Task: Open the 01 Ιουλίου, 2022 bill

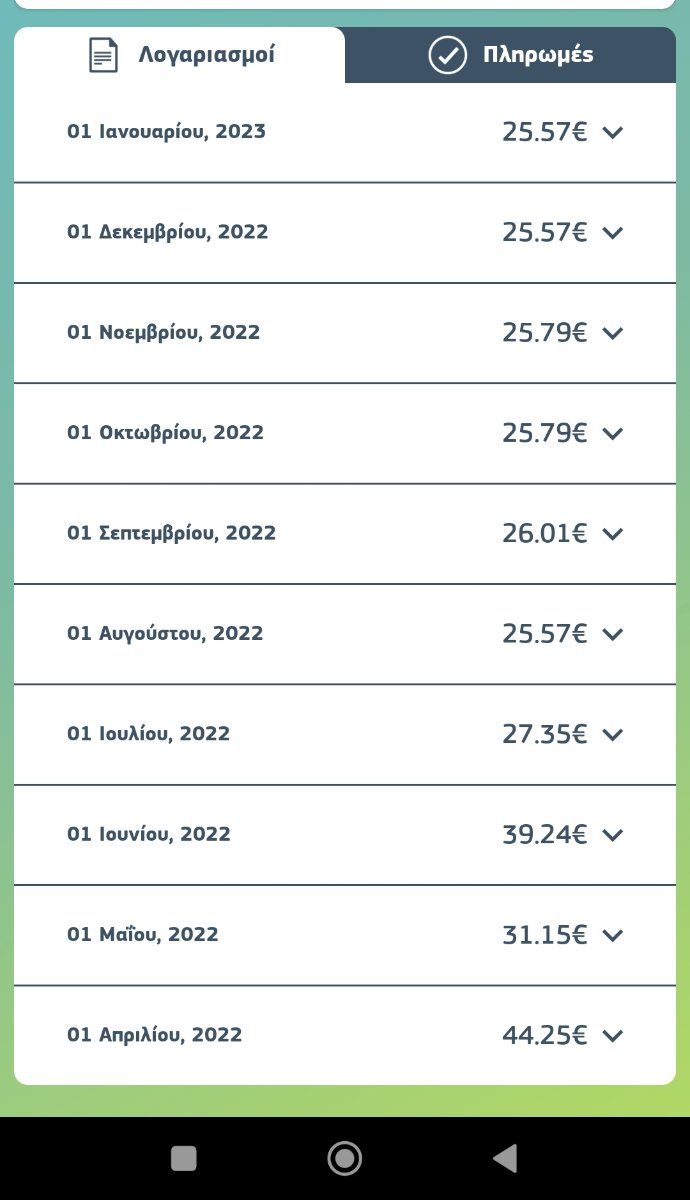Action: [613, 734]
